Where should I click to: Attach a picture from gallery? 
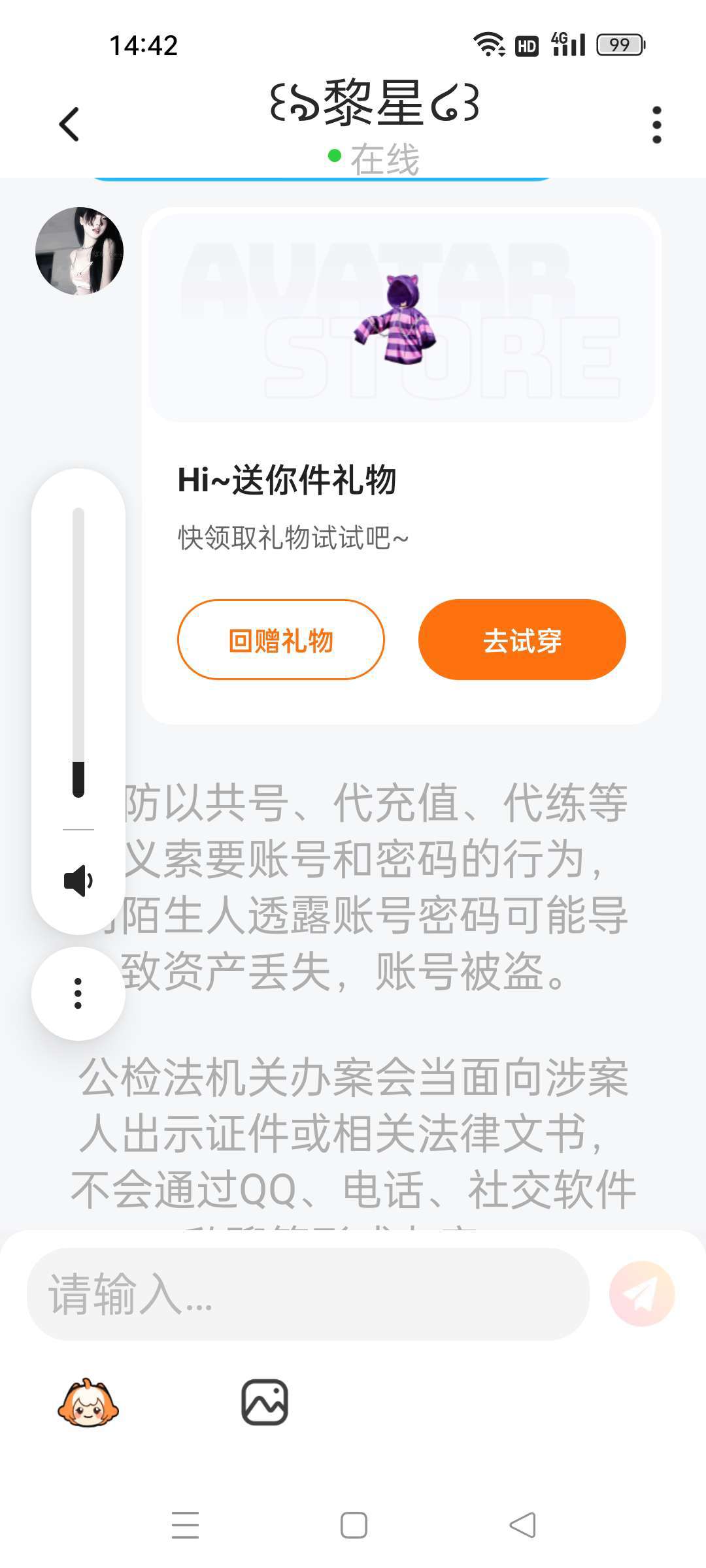tap(265, 1403)
